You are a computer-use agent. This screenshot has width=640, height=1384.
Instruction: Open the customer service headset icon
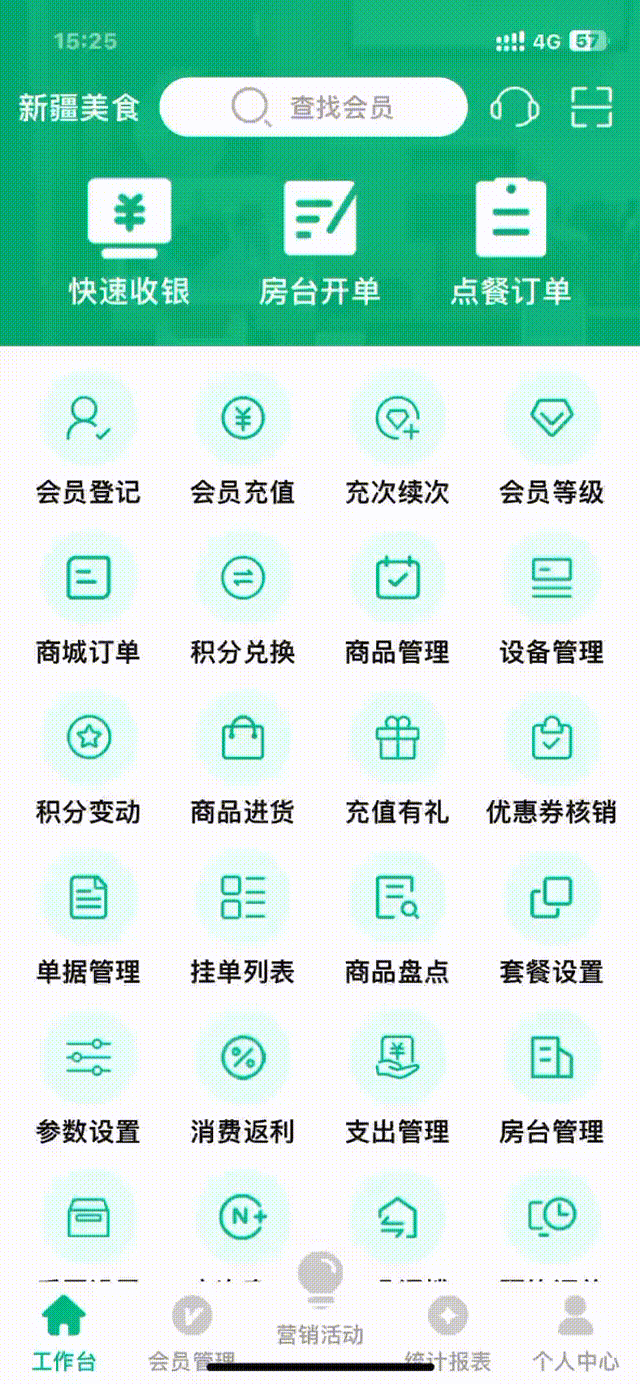tap(514, 106)
